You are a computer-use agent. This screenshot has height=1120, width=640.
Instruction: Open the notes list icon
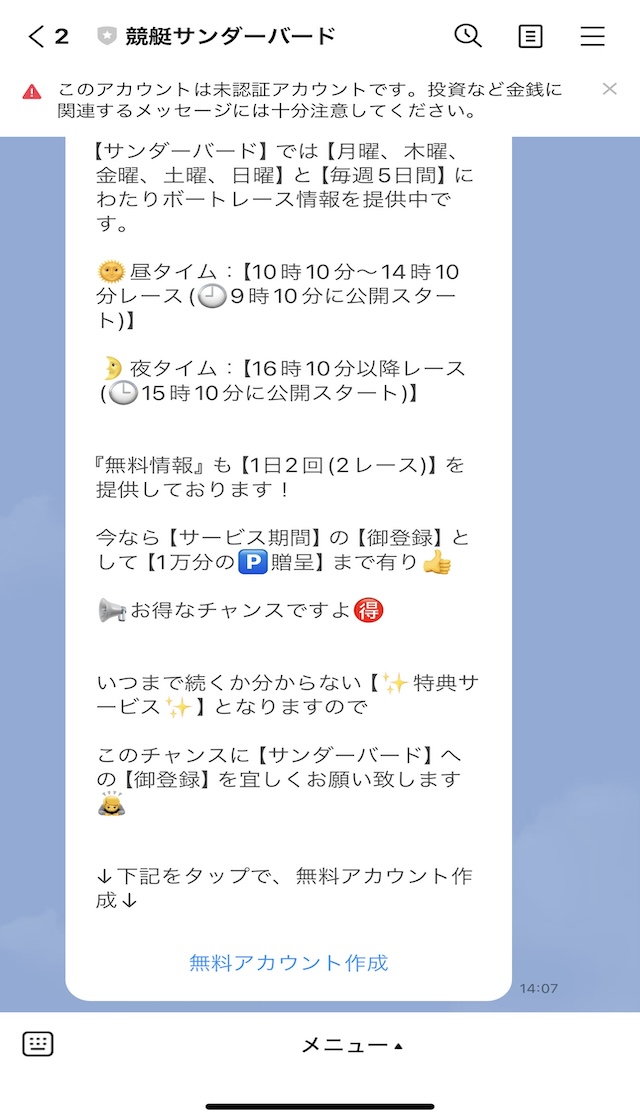(530, 36)
